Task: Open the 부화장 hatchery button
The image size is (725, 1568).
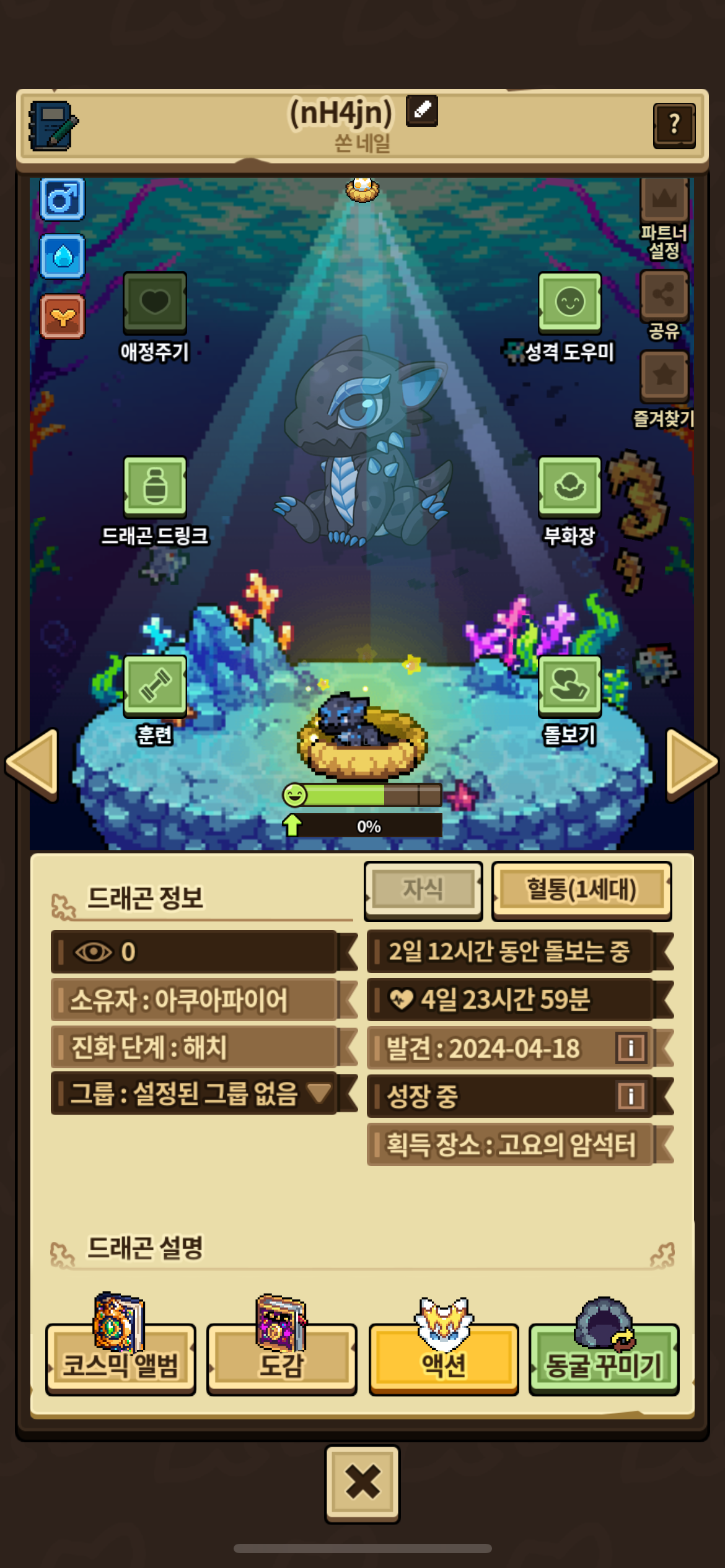Action: click(569, 487)
